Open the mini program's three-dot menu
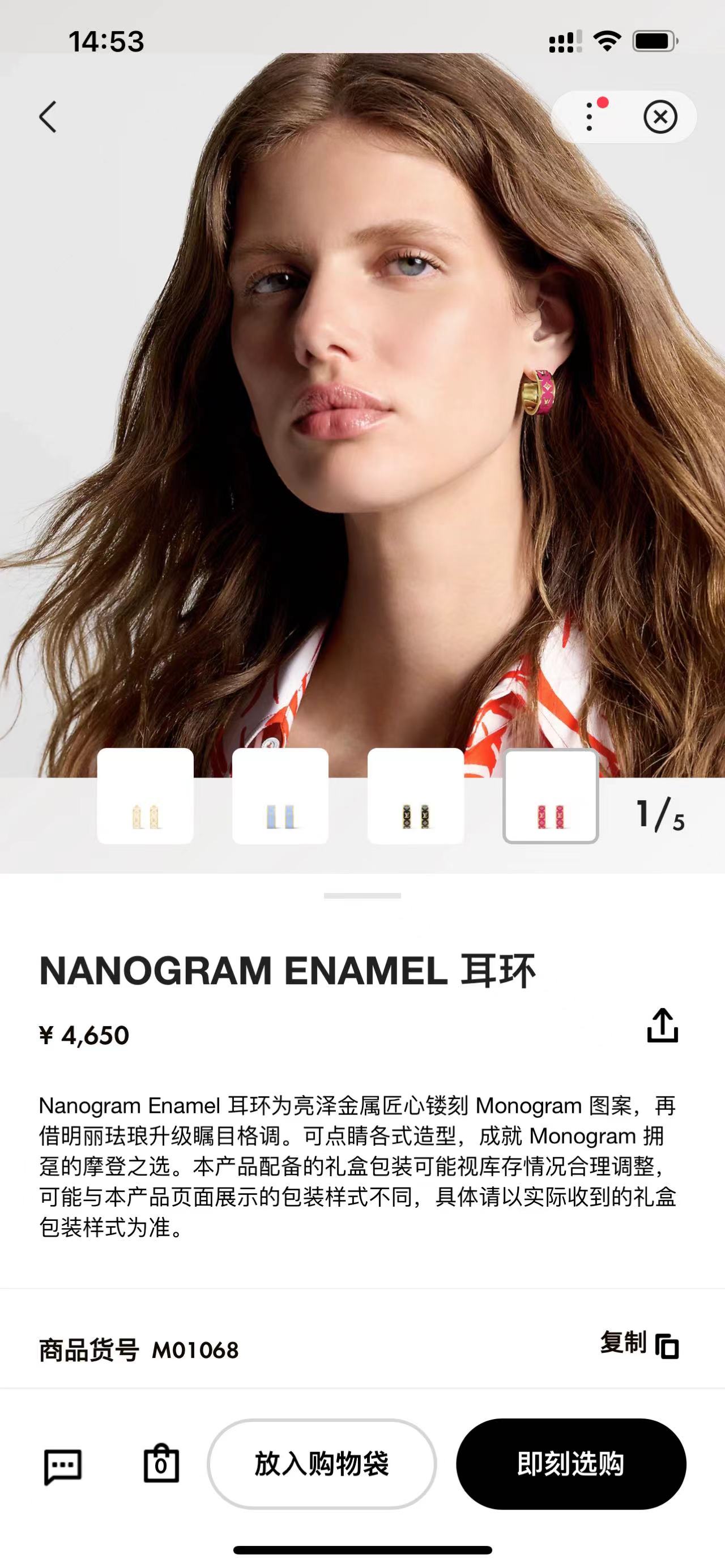 (589, 117)
